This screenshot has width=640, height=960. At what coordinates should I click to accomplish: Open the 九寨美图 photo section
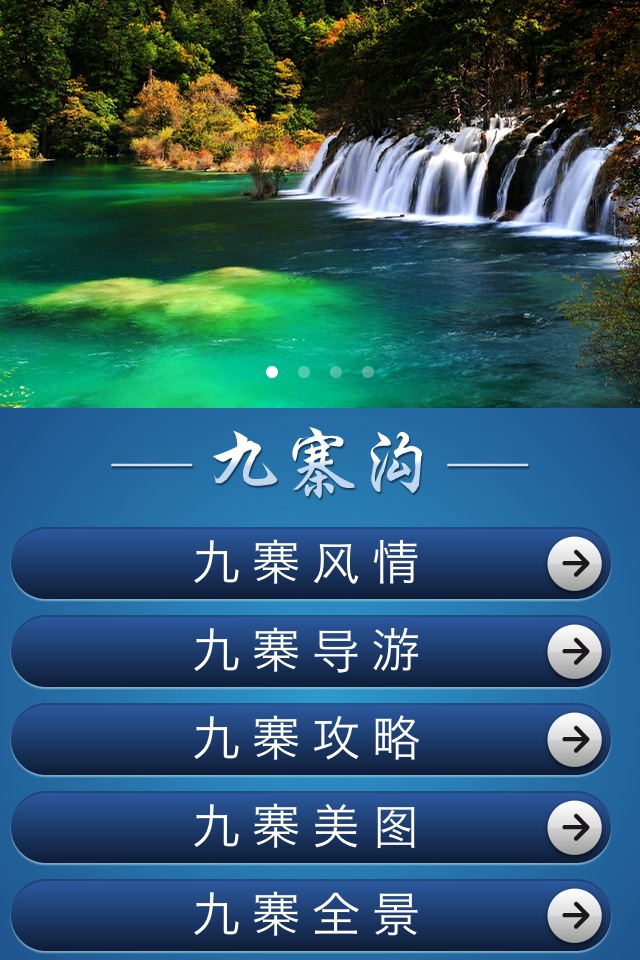(x=310, y=828)
